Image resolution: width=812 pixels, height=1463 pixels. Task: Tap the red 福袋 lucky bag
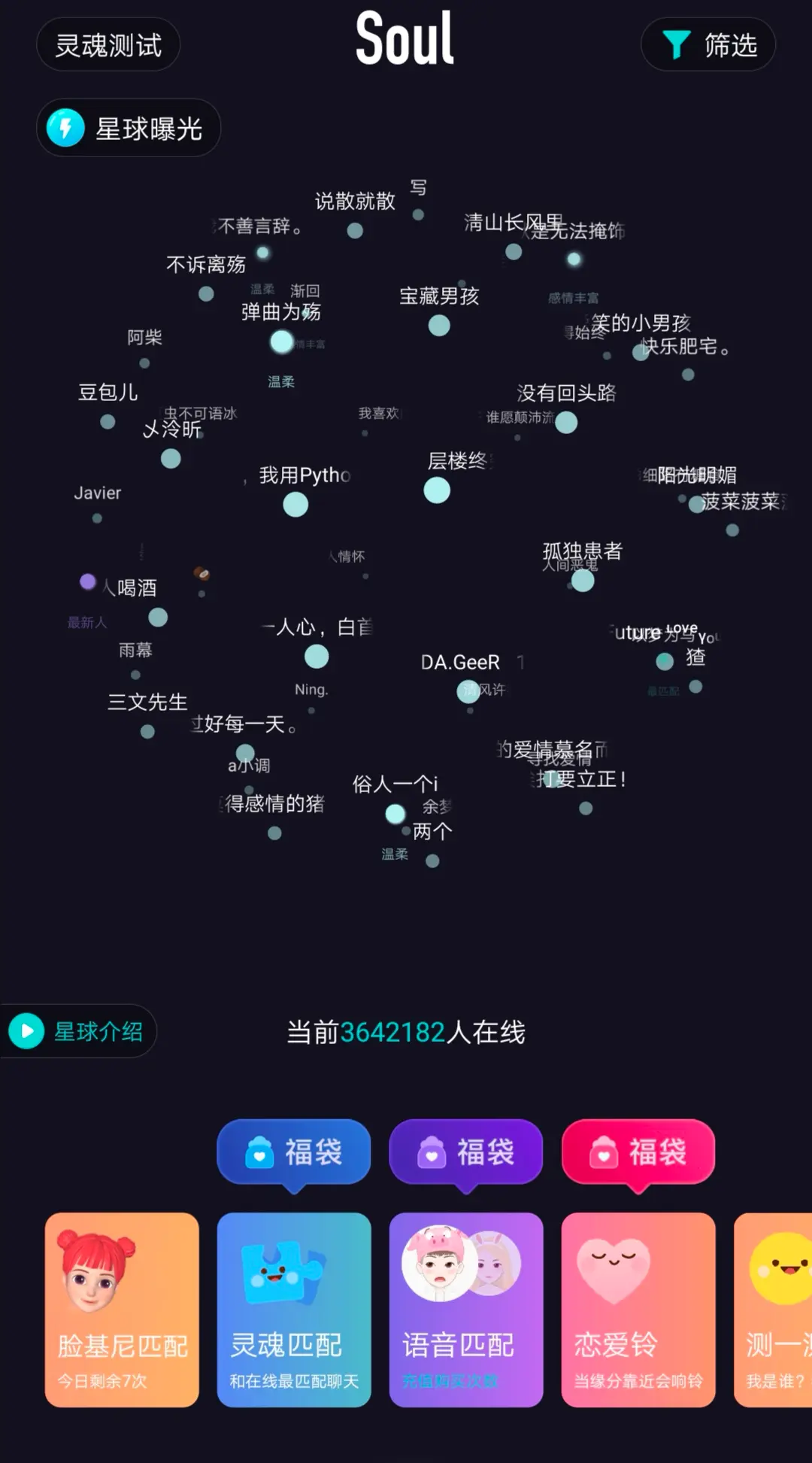point(638,1152)
